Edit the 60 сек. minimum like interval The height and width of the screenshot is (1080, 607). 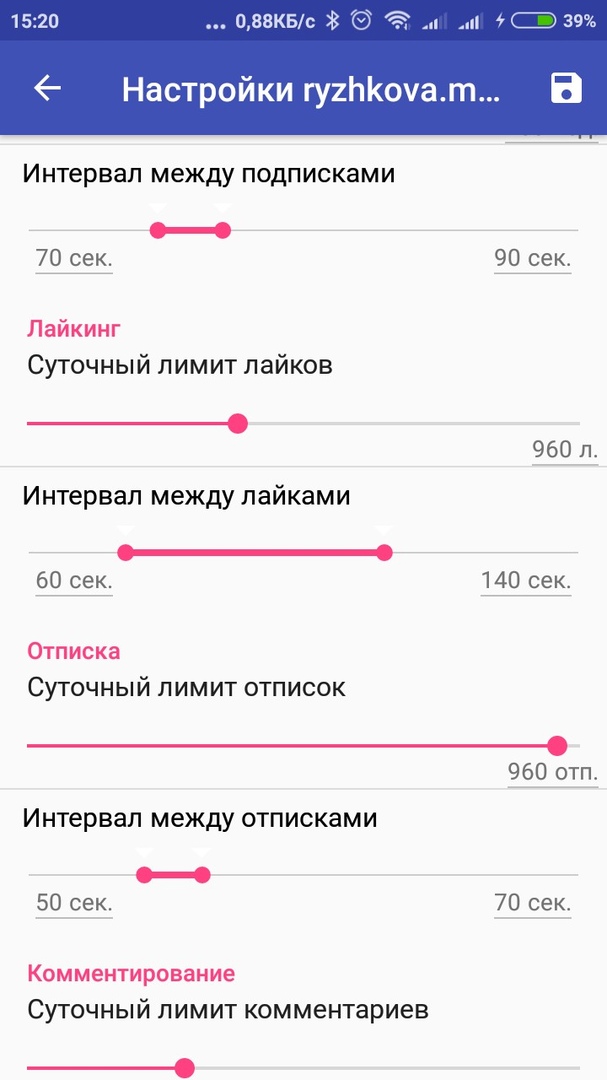74,580
